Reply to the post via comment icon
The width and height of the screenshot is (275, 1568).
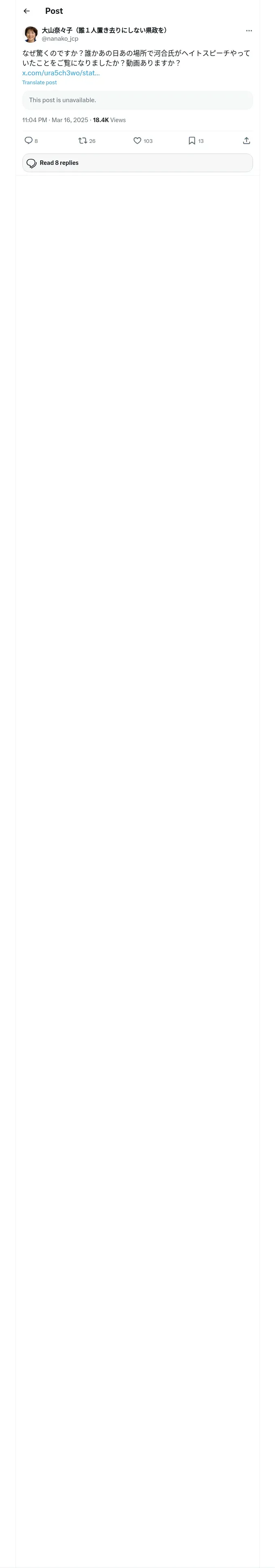pyautogui.click(x=29, y=140)
